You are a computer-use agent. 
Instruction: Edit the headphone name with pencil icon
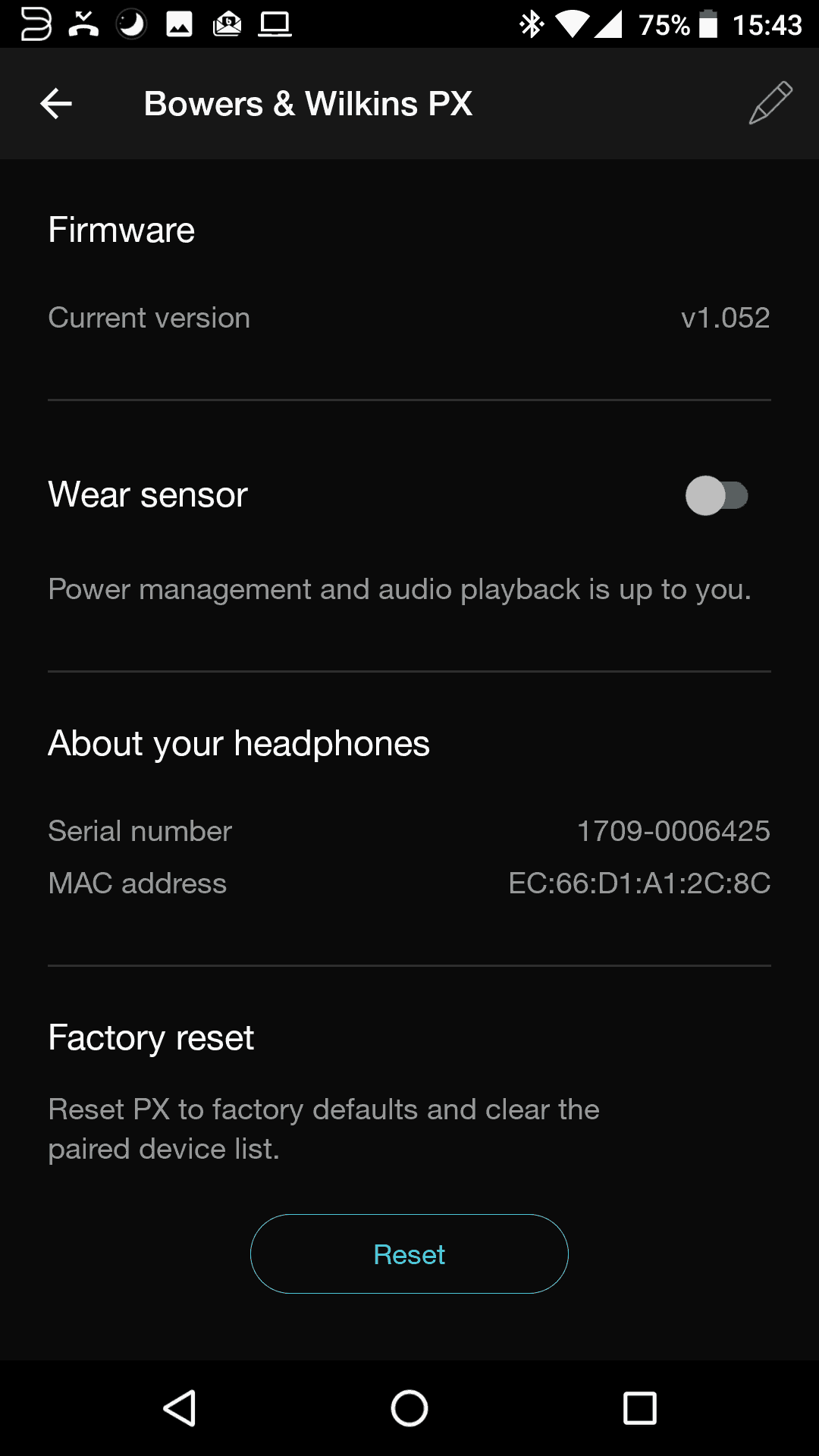[x=770, y=103]
